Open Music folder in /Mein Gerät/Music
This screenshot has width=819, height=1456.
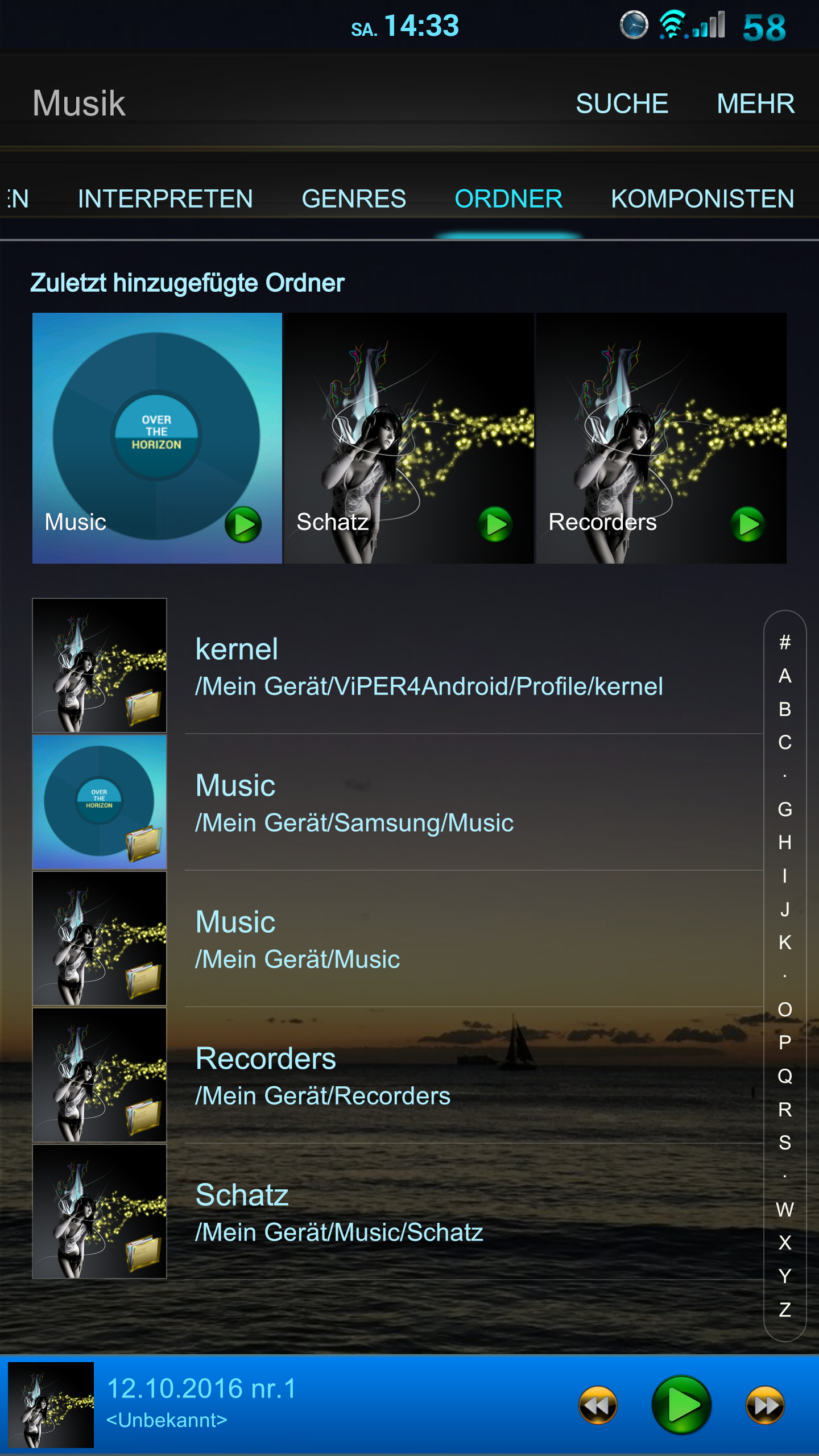397,938
